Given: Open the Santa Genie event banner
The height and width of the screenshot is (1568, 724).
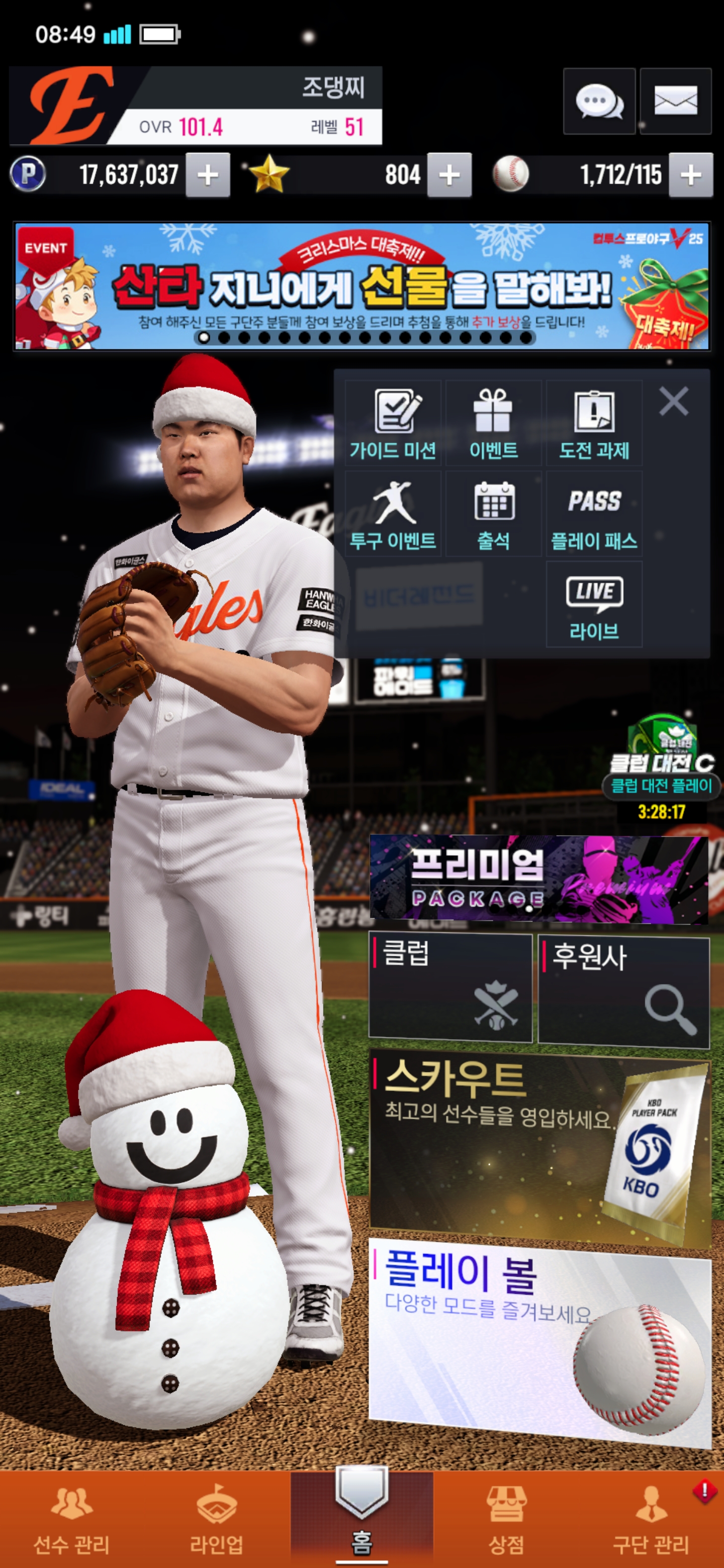Looking at the screenshot, I should pos(361,286).
